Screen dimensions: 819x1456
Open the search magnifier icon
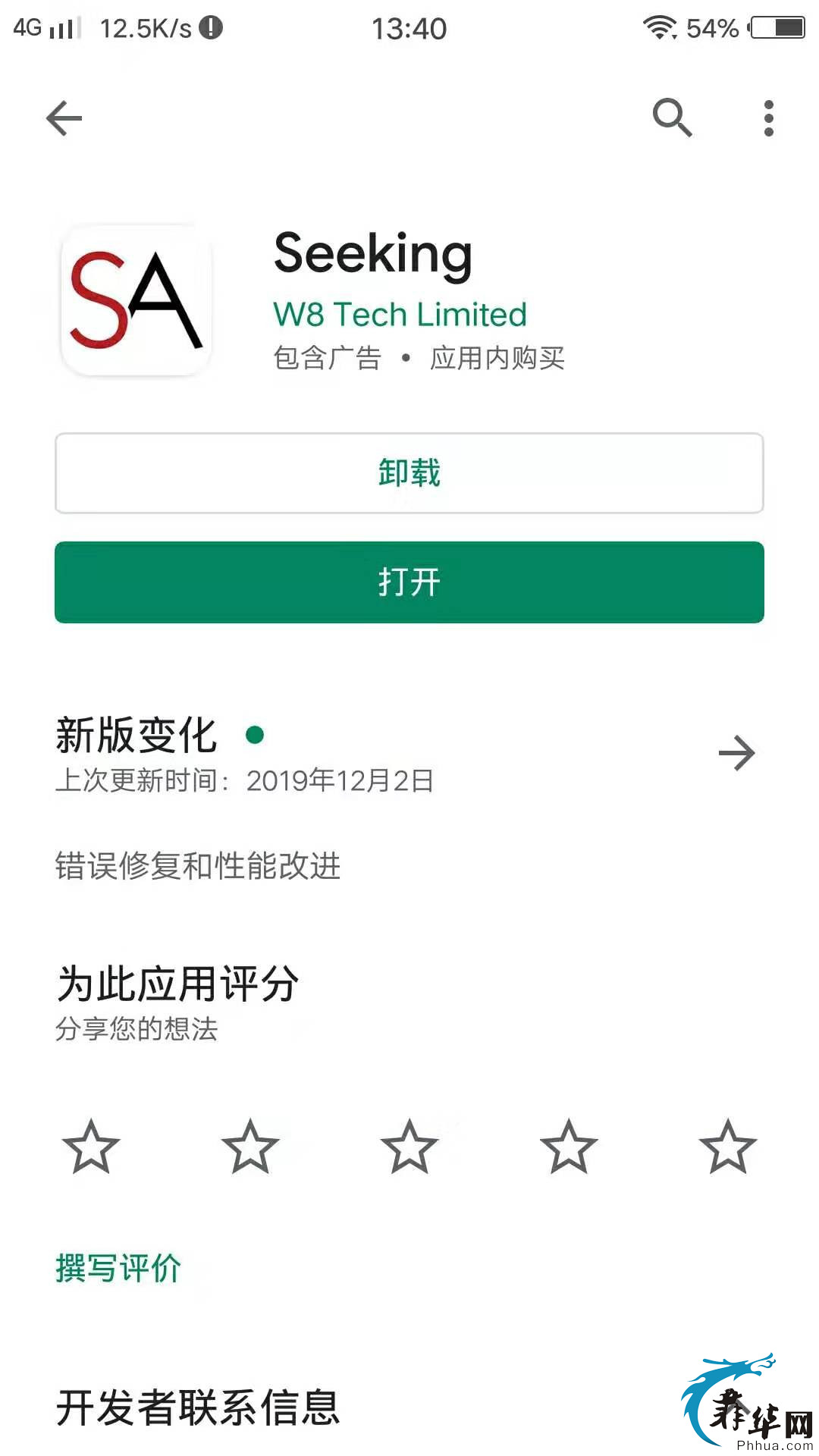point(672,118)
